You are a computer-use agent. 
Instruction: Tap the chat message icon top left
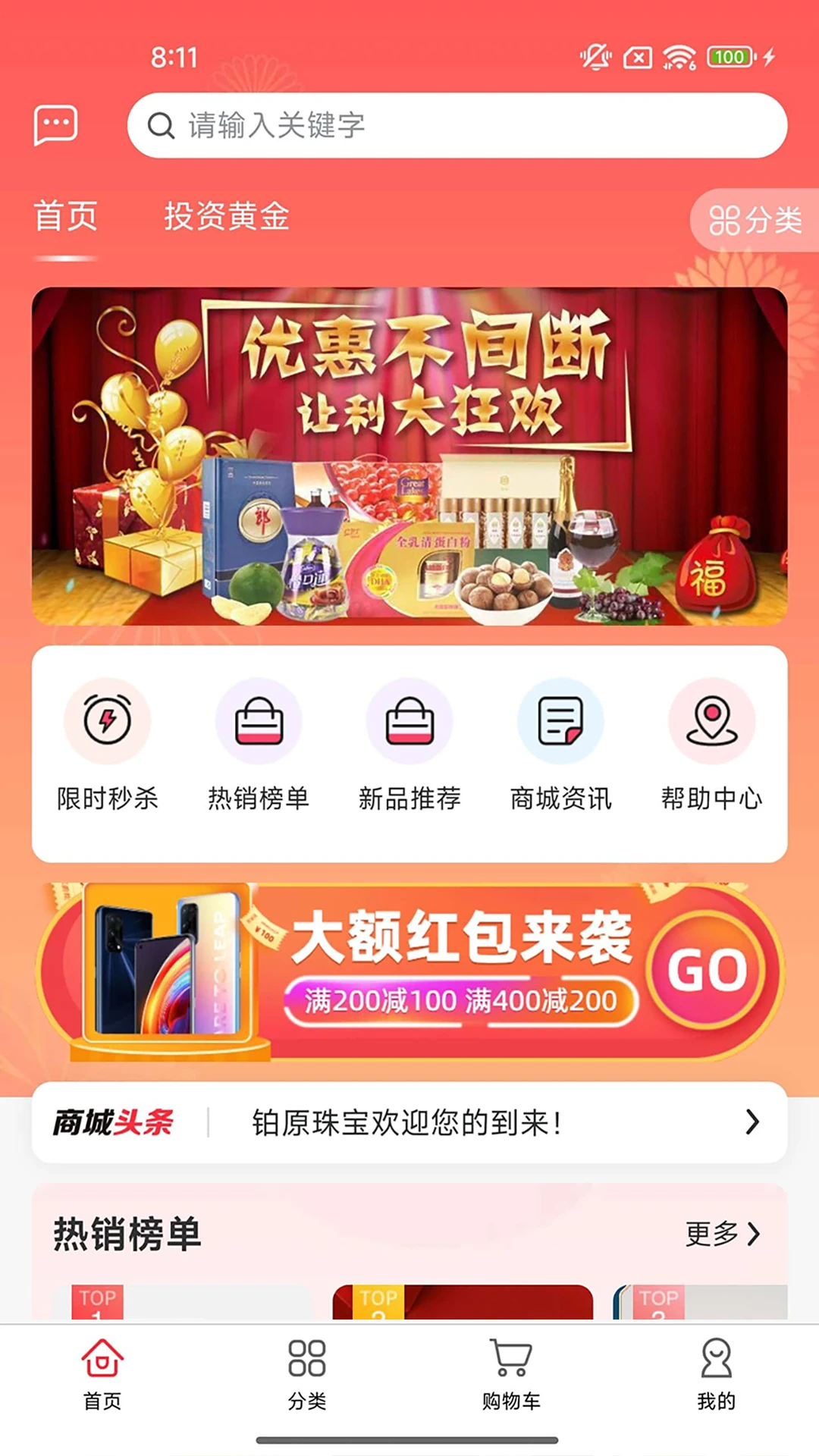click(x=56, y=125)
